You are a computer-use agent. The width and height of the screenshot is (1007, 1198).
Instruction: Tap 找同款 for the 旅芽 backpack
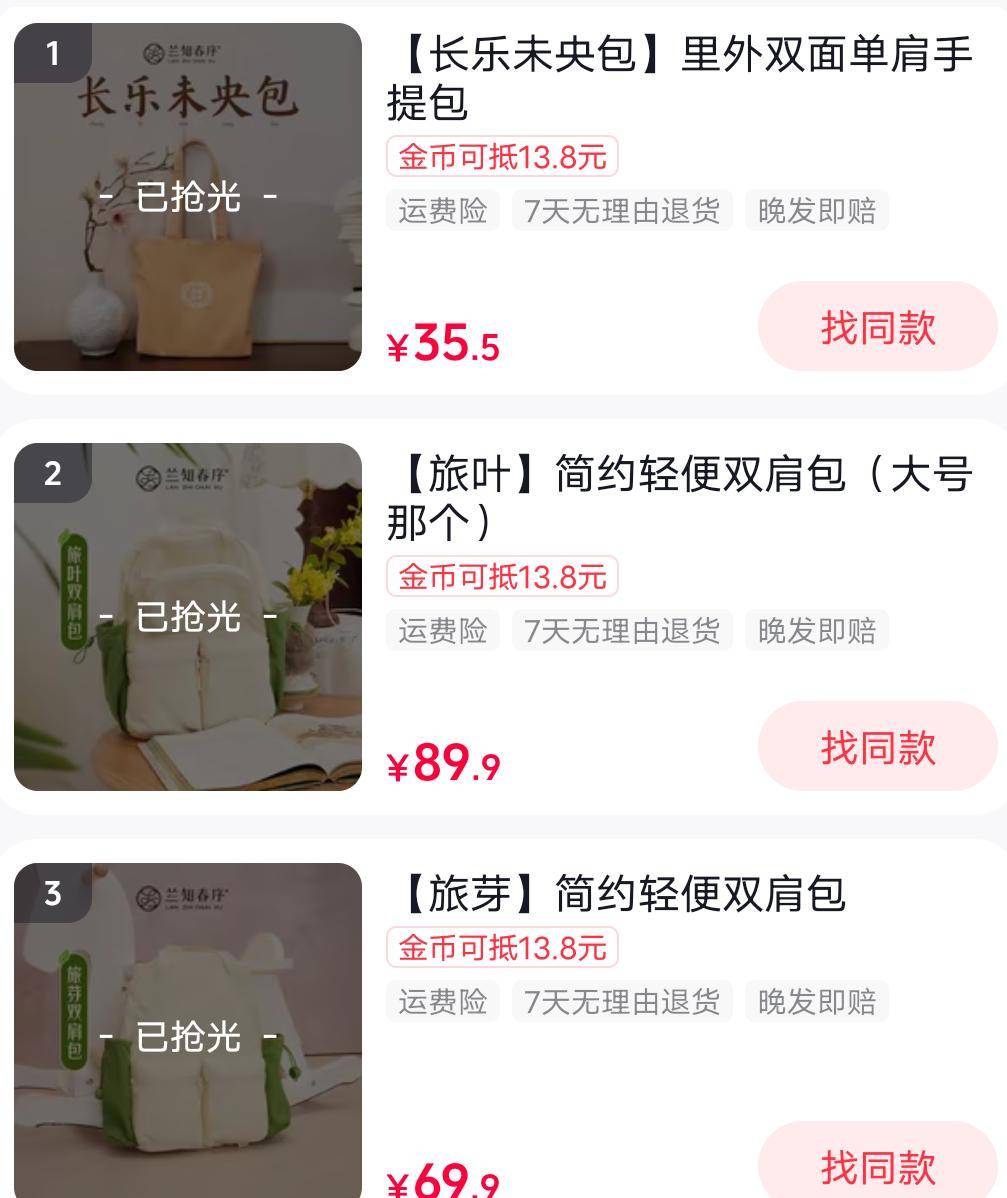(x=877, y=1165)
